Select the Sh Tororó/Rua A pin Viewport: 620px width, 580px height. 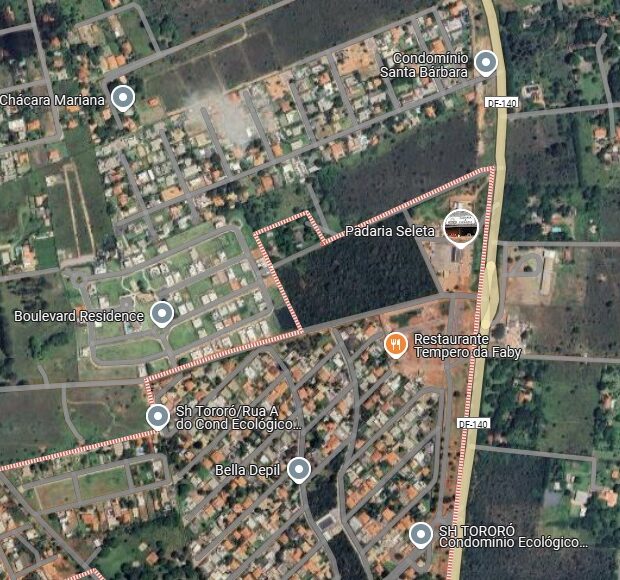(x=157, y=416)
